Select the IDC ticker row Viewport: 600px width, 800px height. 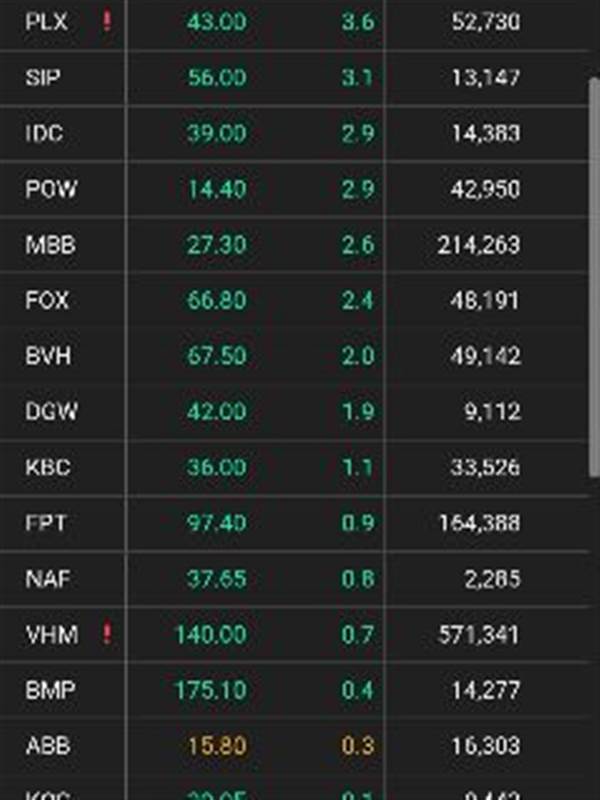294,134
